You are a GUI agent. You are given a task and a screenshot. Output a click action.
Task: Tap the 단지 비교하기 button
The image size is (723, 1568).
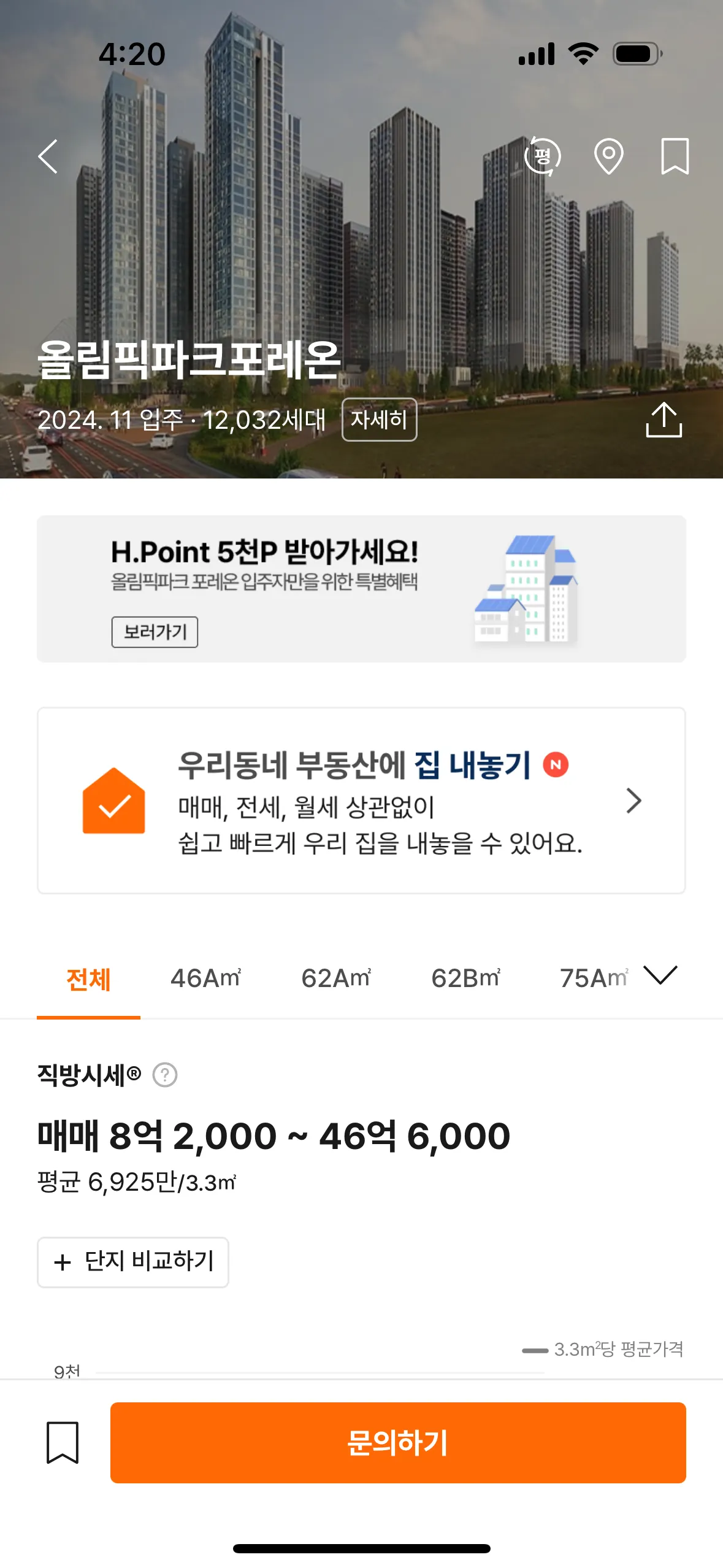click(x=133, y=1262)
